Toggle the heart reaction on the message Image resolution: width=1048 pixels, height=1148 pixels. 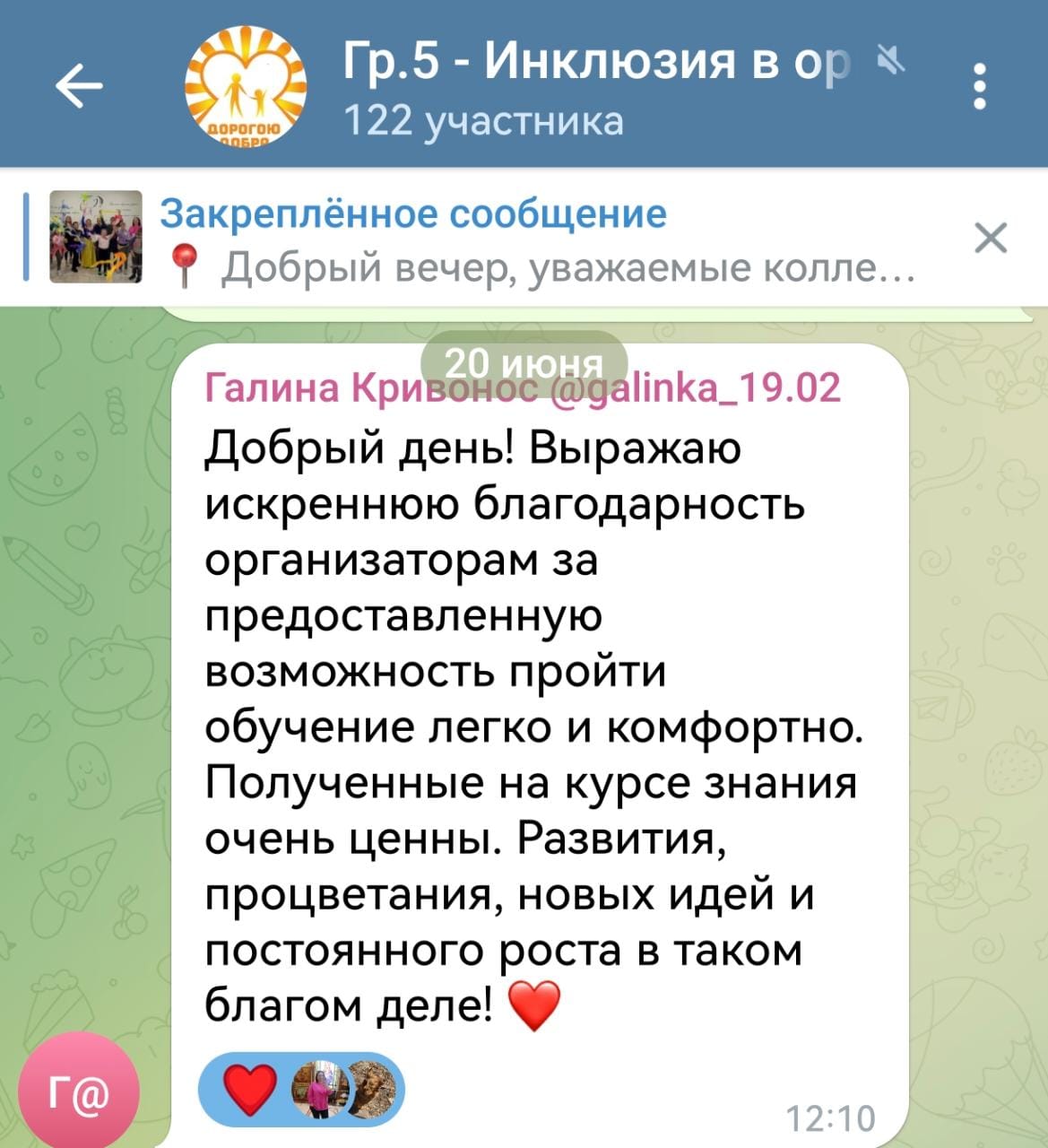[x=248, y=1088]
